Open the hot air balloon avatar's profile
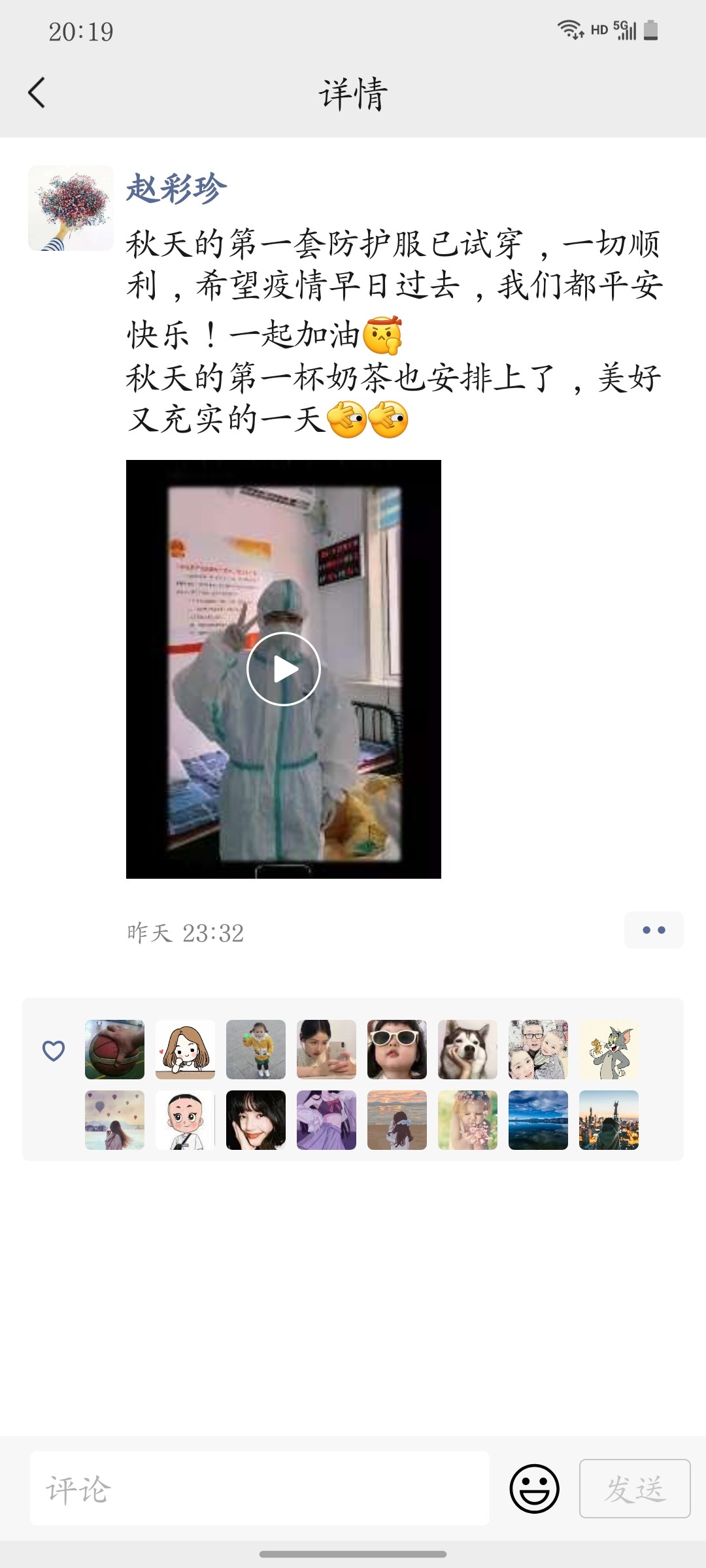Viewport: 706px width, 1568px height. pos(114,1120)
